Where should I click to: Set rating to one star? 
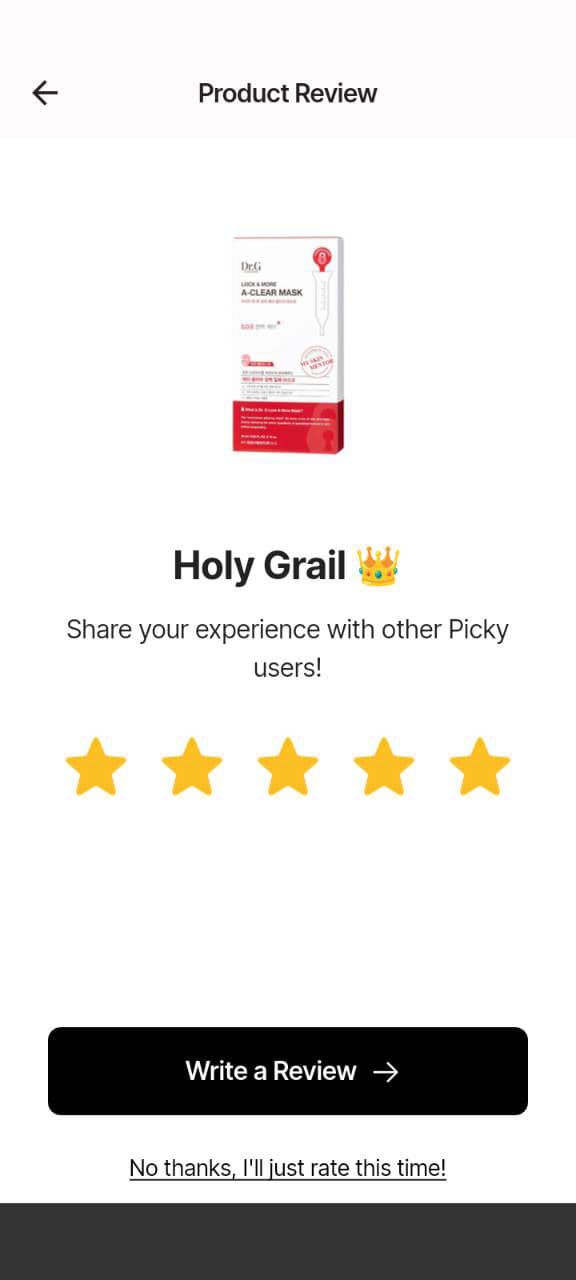[x=96, y=767]
